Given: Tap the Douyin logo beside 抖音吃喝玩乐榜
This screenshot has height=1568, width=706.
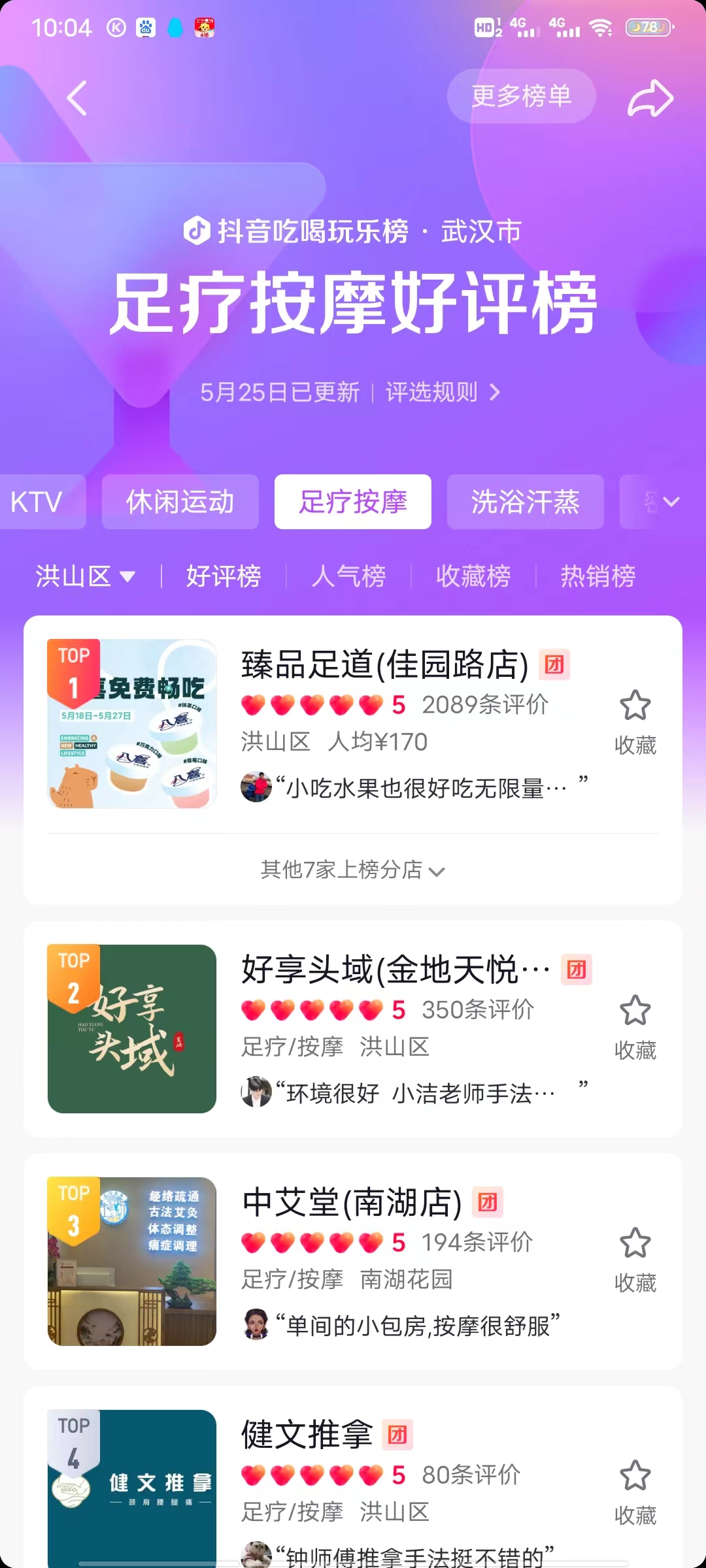Looking at the screenshot, I should pos(198,231).
